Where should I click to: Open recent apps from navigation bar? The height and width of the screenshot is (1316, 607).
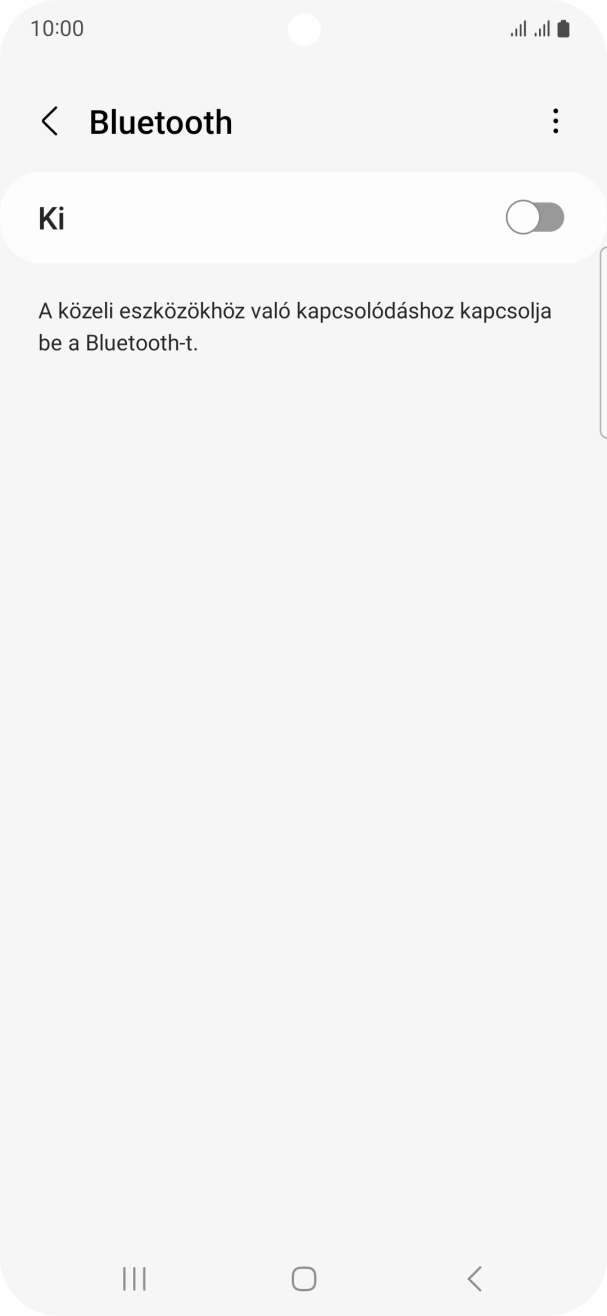pos(134,1278)
